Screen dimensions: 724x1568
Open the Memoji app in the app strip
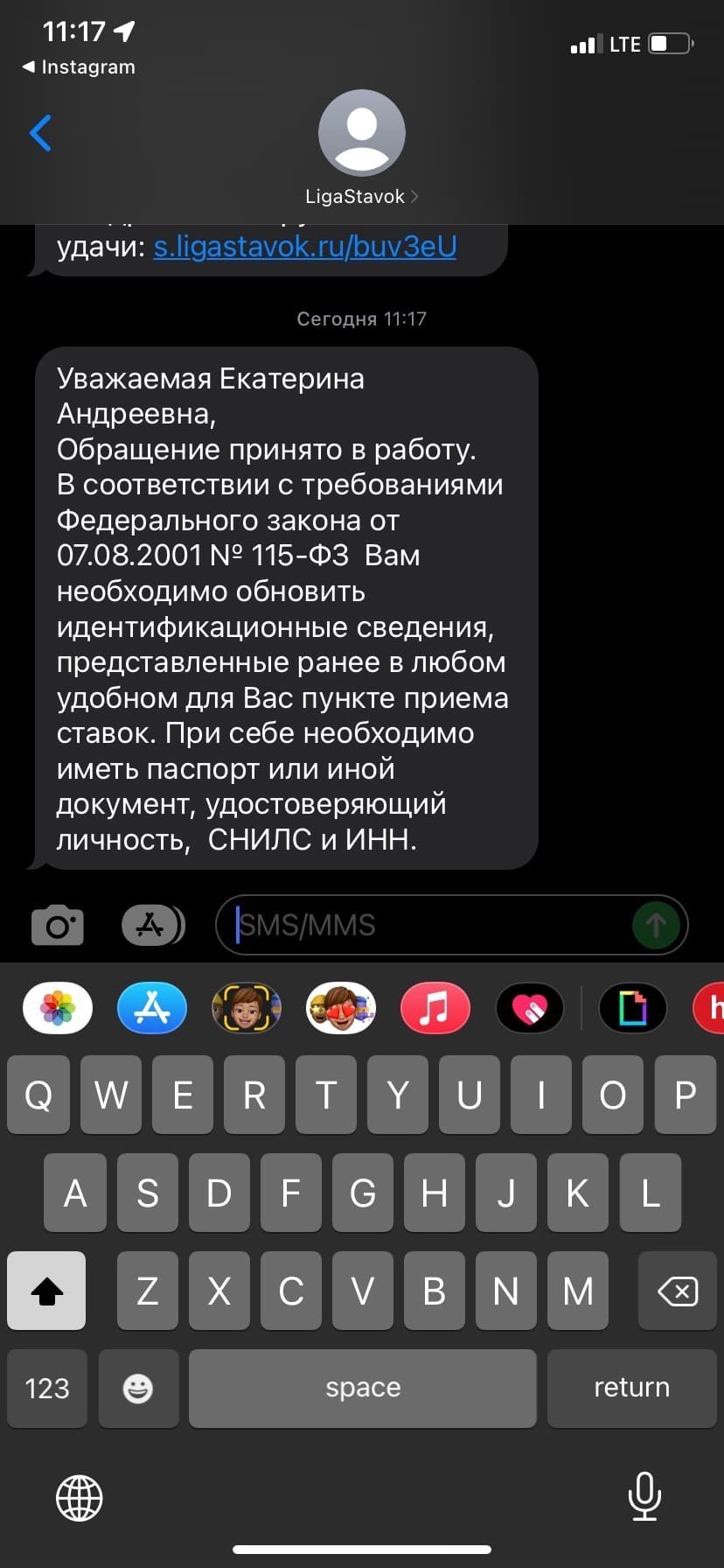[247, 1008]
